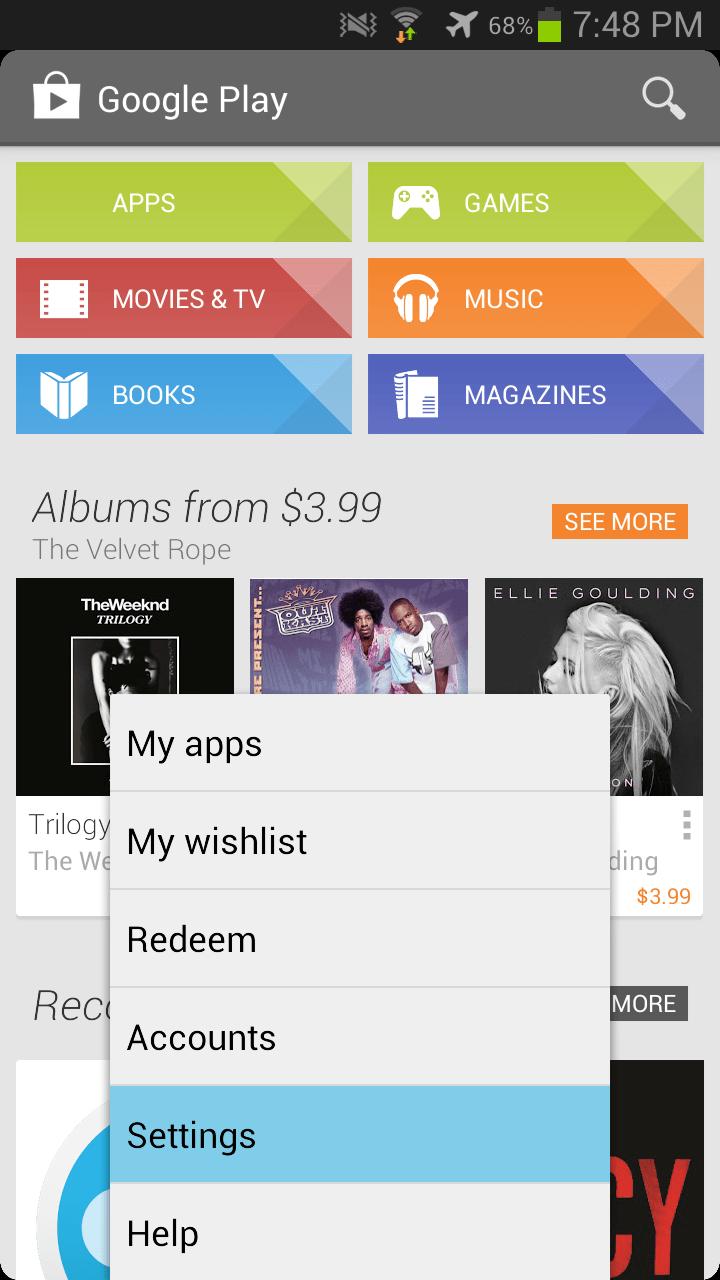Click the search magnifier icon

click(662, 98)
